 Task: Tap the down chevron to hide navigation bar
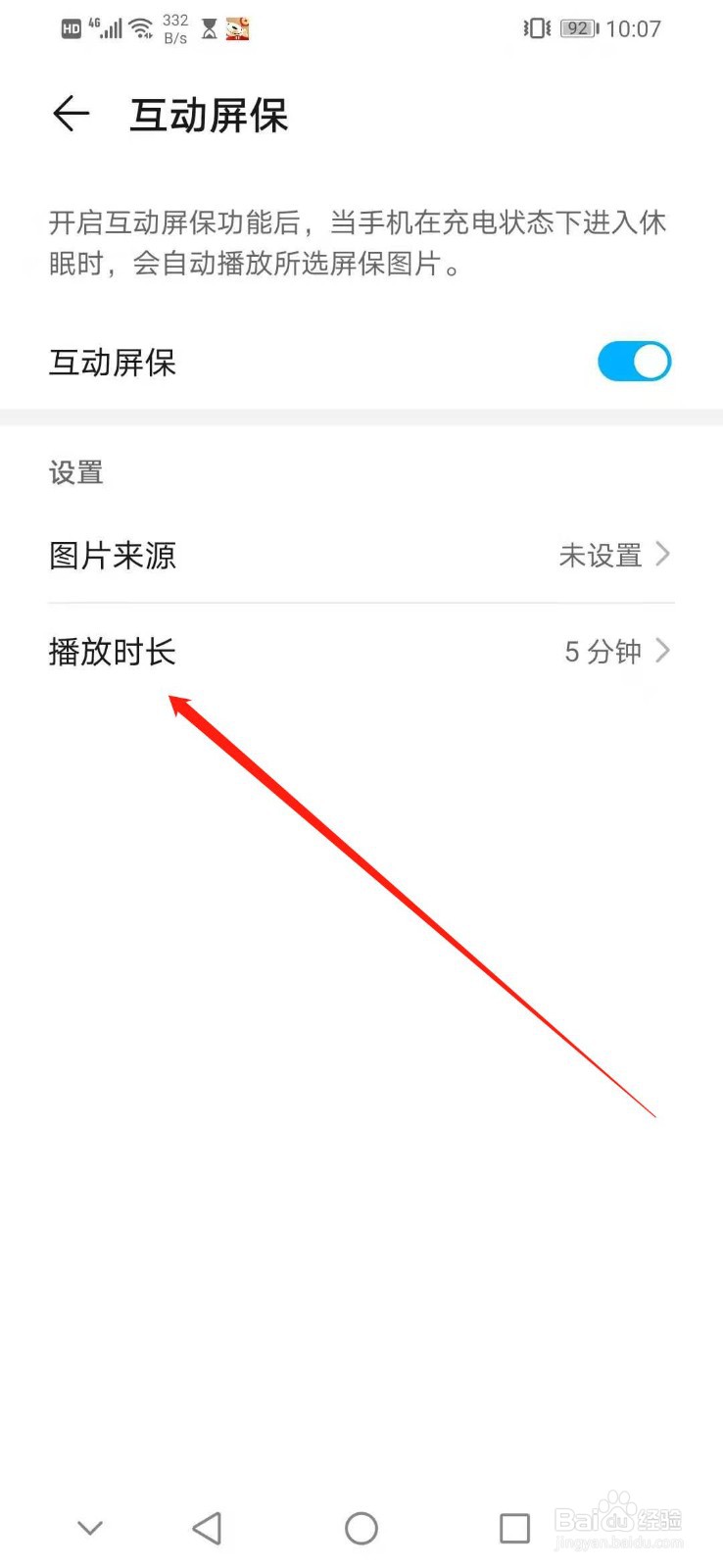(89, 1527)
